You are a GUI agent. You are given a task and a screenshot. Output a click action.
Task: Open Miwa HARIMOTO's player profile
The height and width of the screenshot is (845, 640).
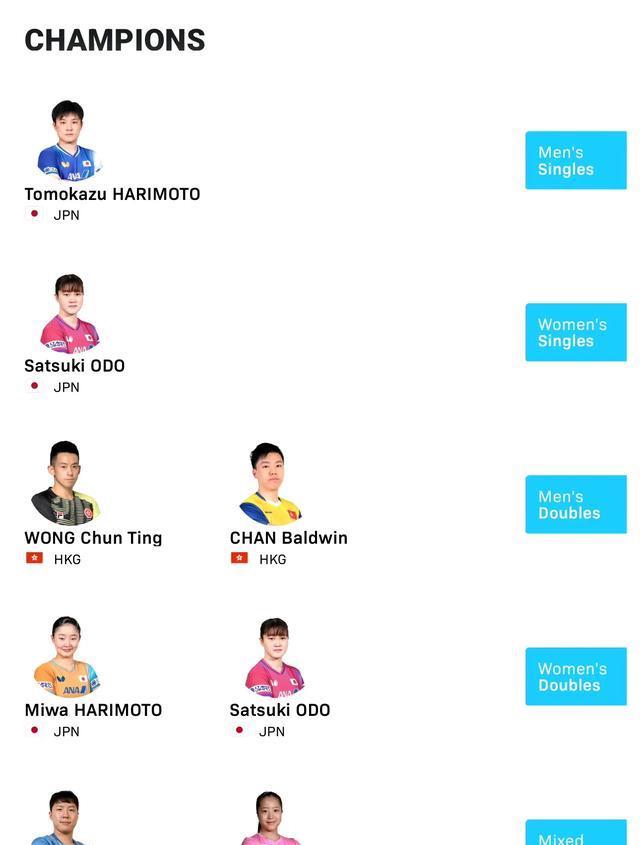pos(93,710)
